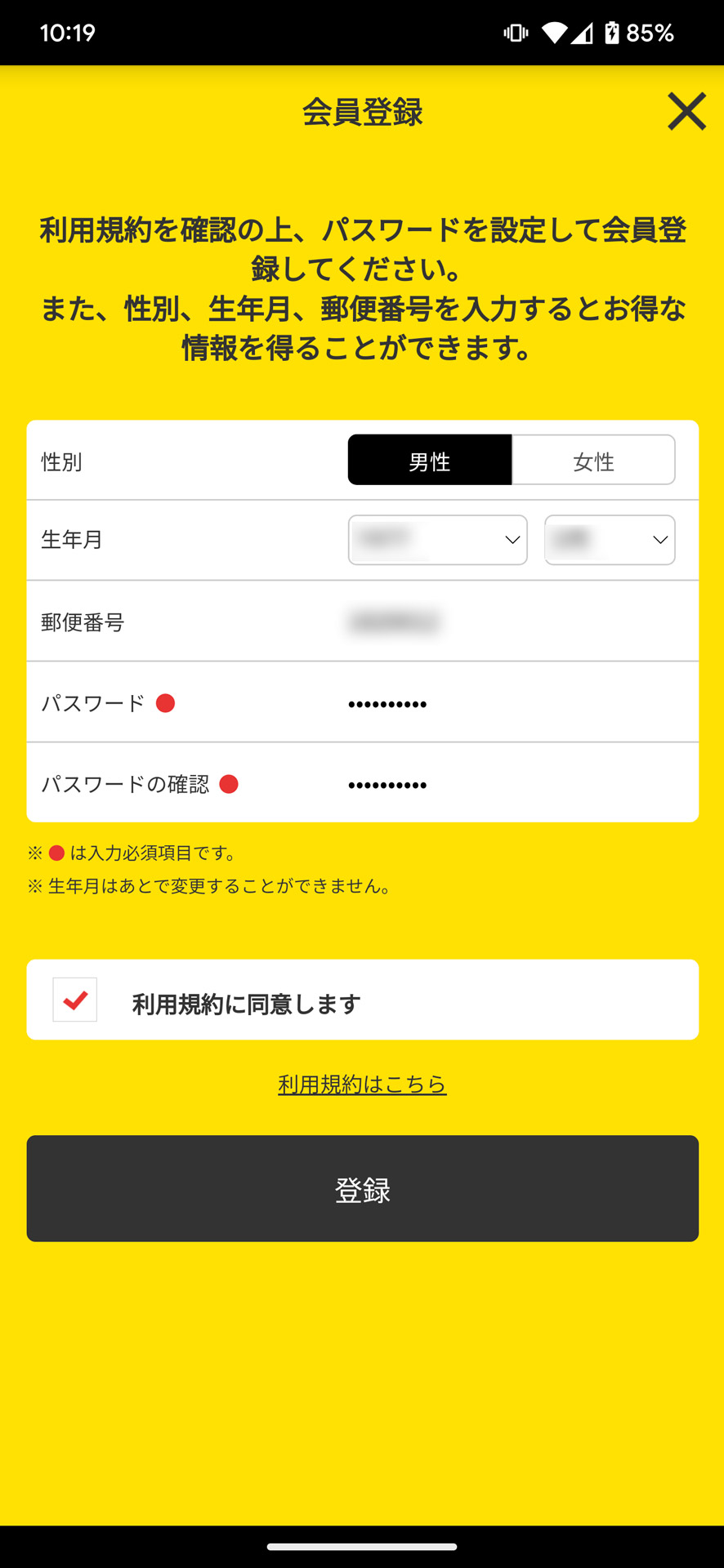Tap the vibration mode icon in status bar
Viewport: 724px width, 1568px height.
tap(515, 32)
